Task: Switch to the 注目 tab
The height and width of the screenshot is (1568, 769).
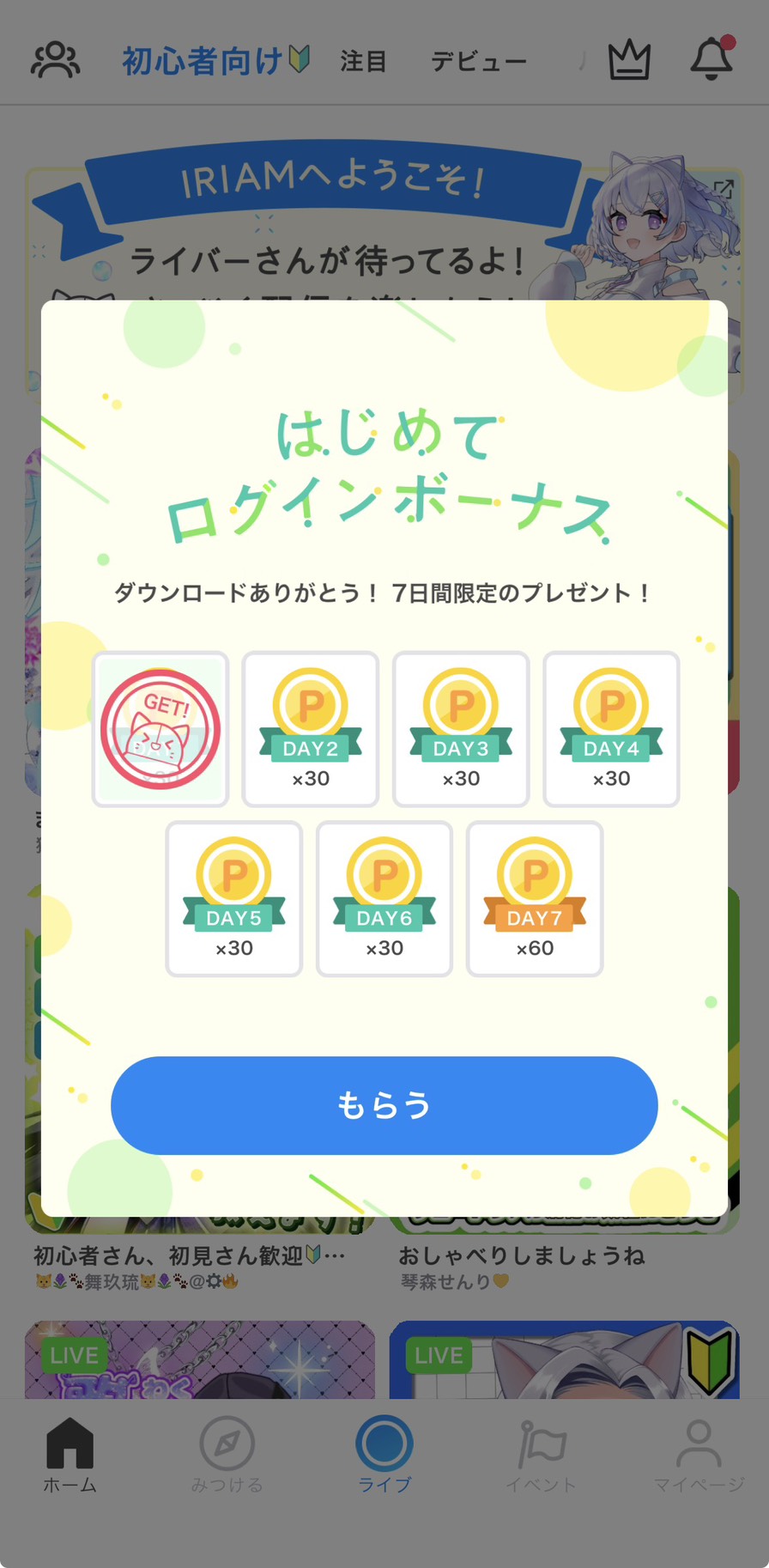Action: point(363,61)
